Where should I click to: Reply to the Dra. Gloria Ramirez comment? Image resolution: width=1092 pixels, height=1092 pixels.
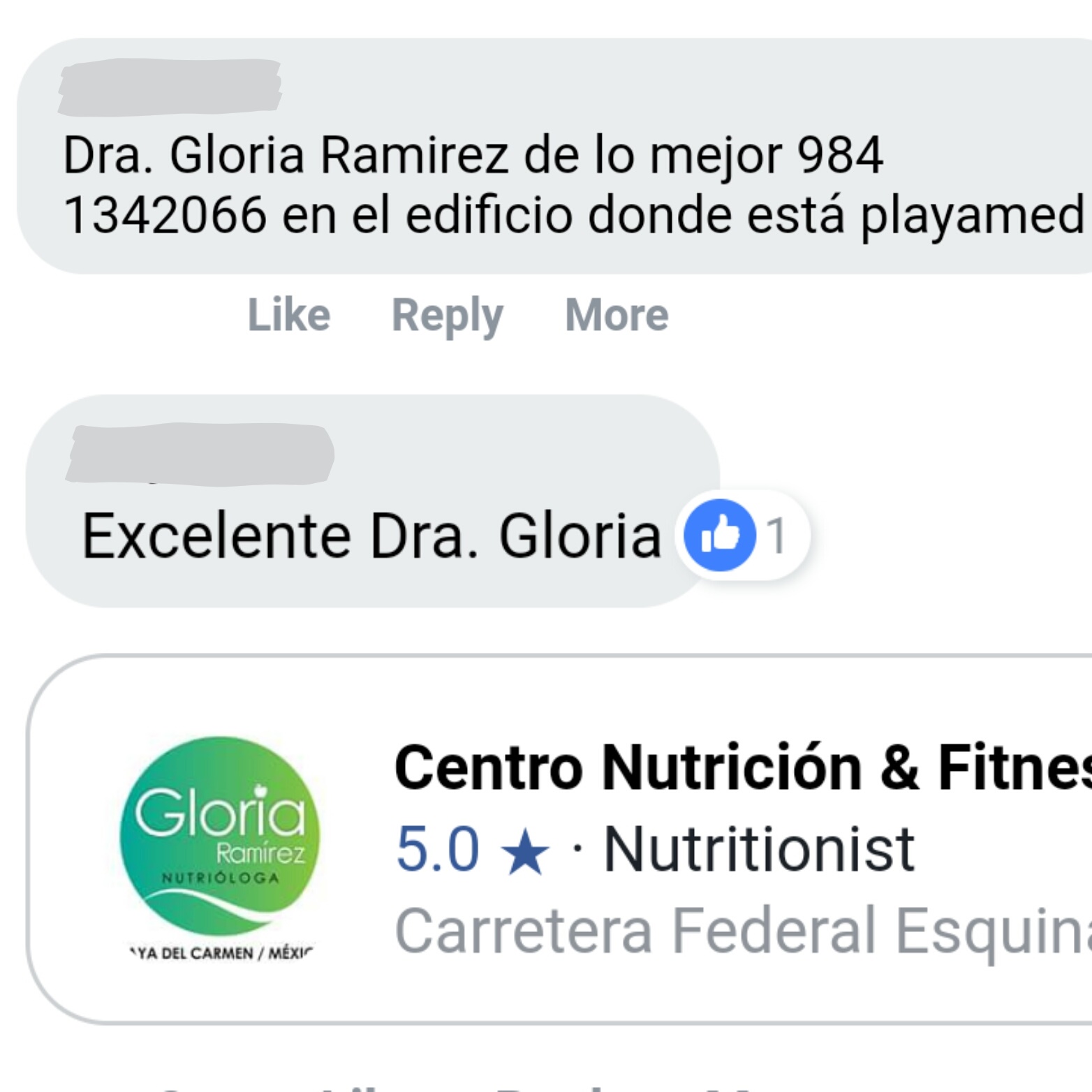pos(447,315)
